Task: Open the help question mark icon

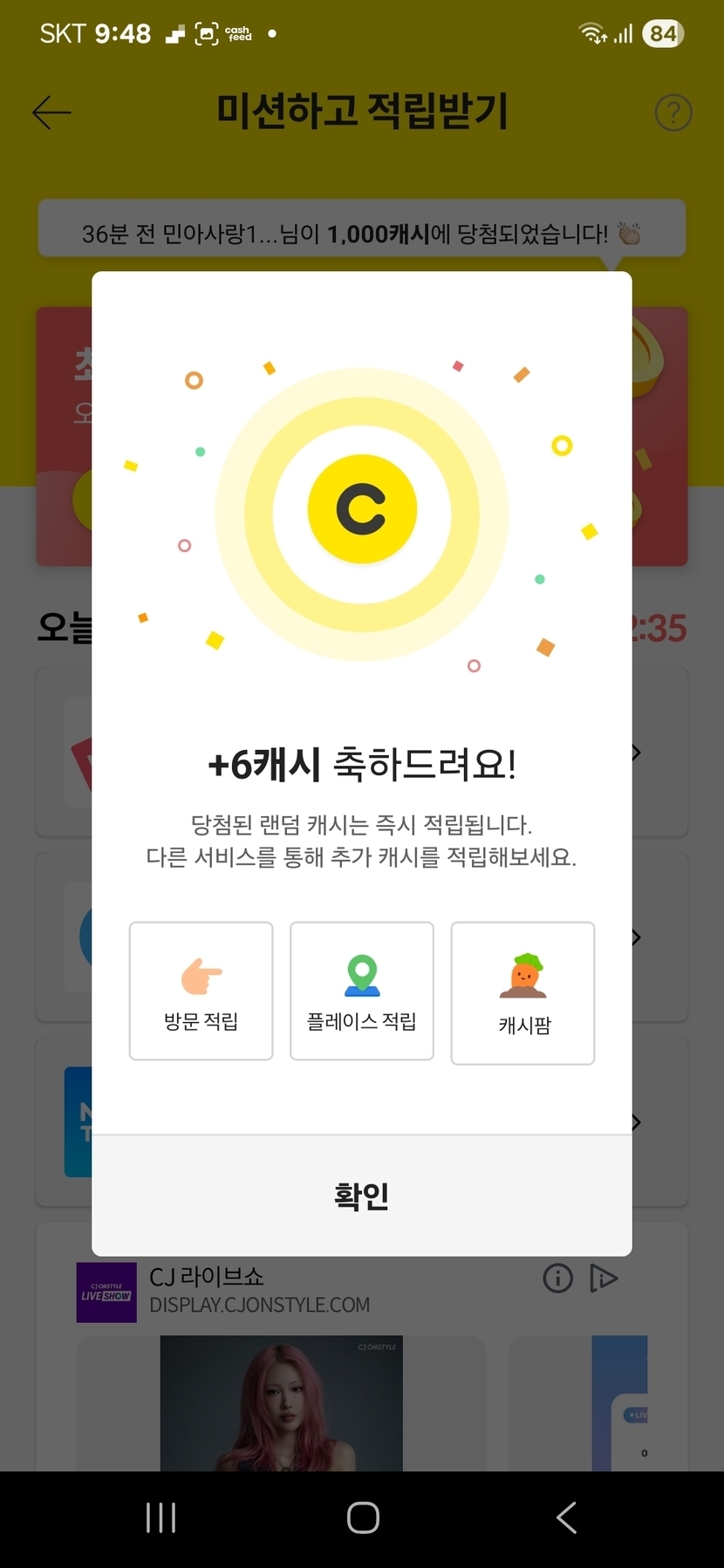Action: click(x=673, y=112)
